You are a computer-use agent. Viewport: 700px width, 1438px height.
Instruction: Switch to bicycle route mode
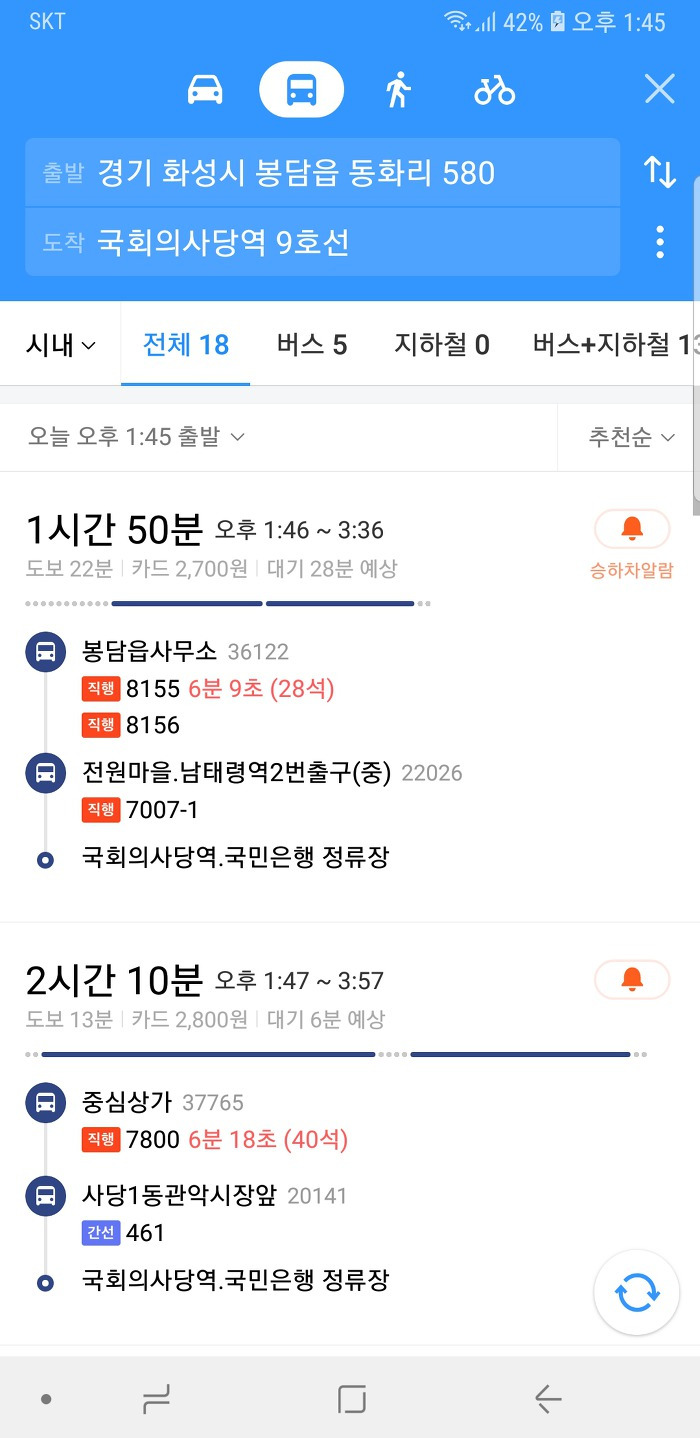coord(494,90)
